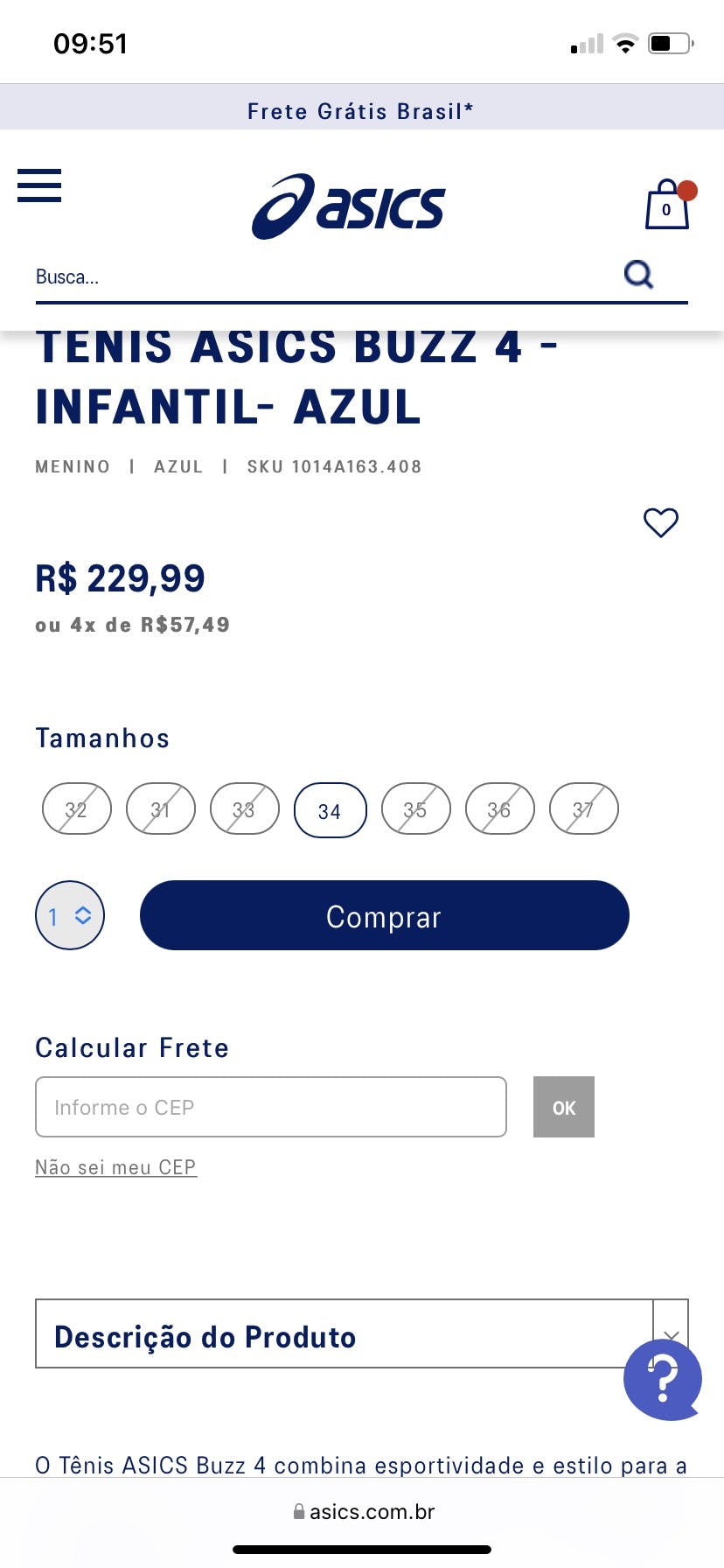Add shoe to favorites with heart
The width and height of the screenshot is (724, 1568).
[660, 522]
